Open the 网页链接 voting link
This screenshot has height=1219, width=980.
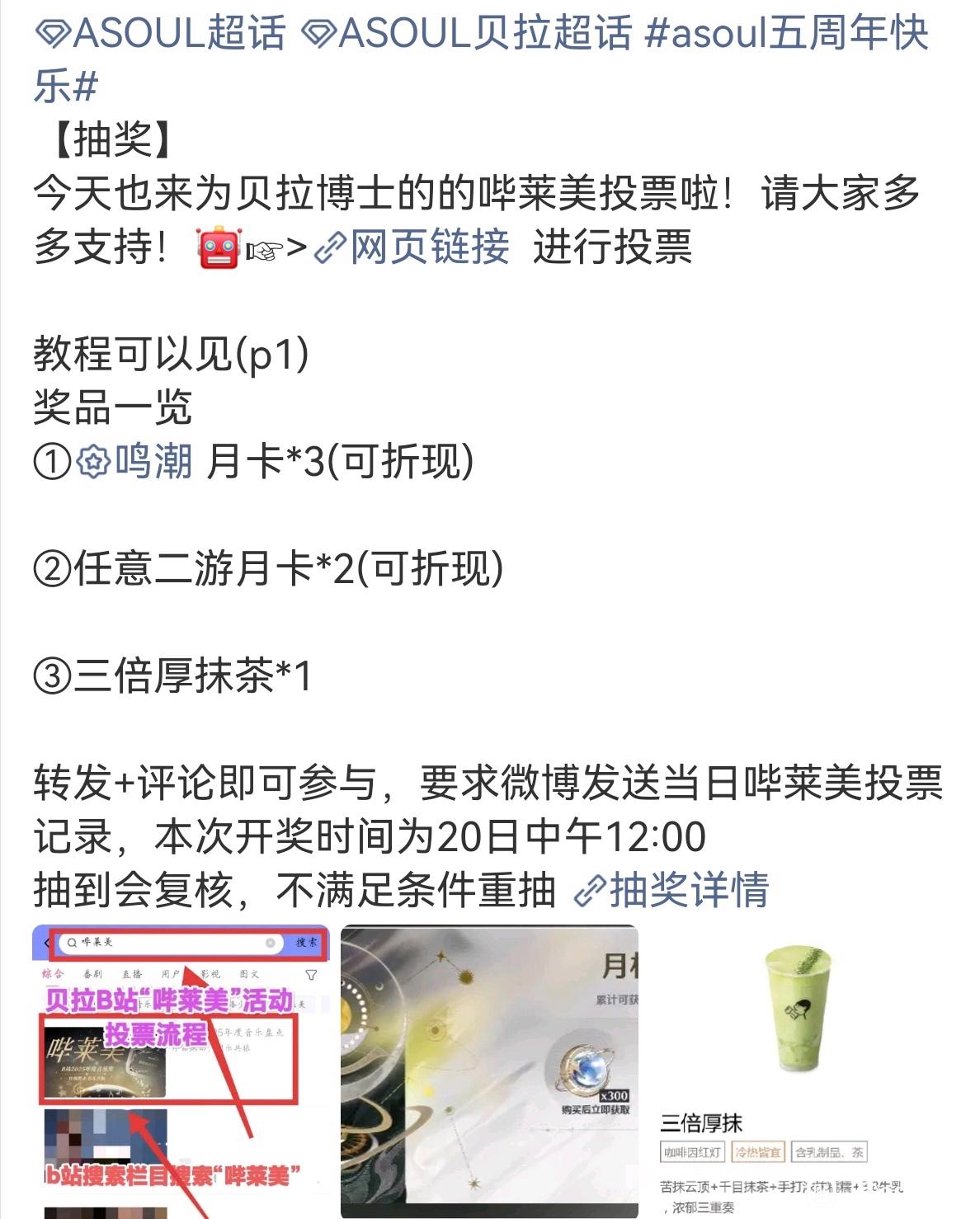click(x=412, y=247)
